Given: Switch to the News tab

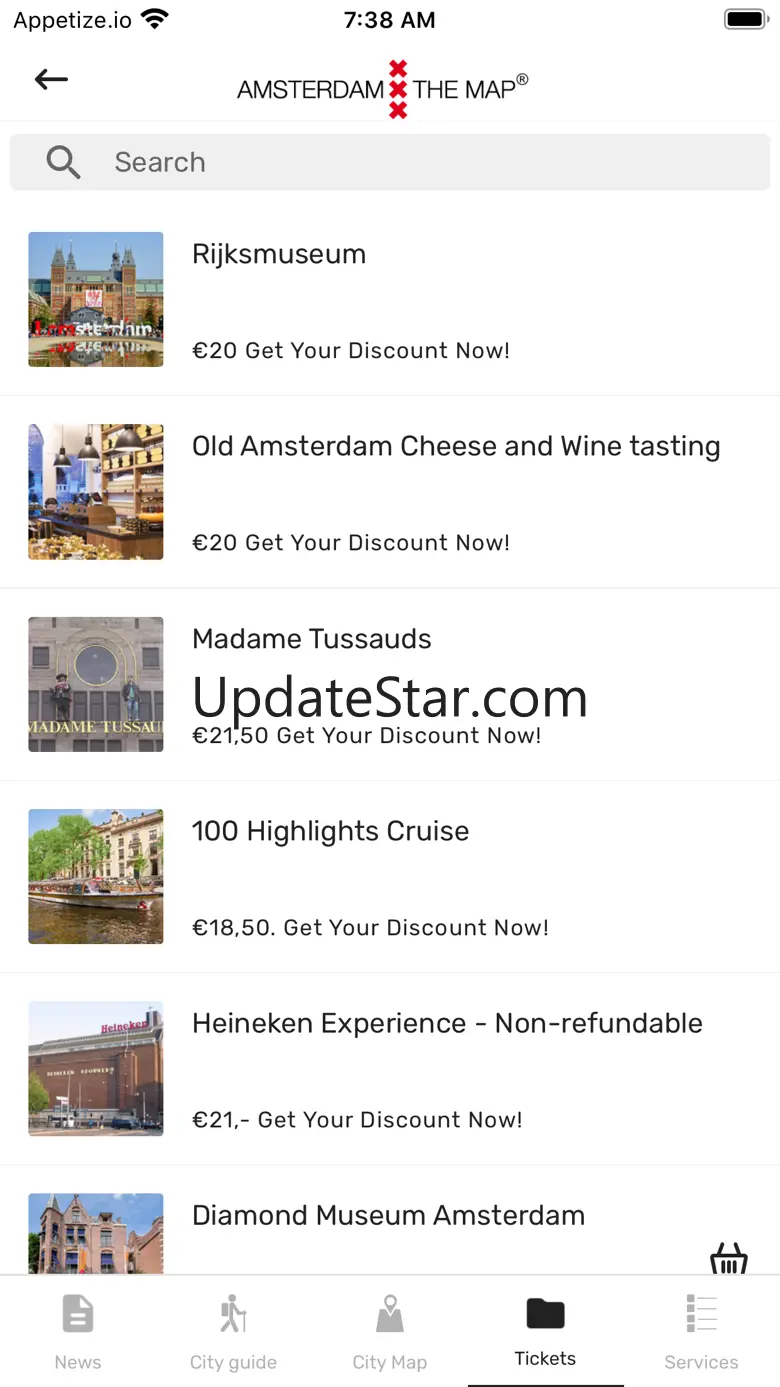Looking at the screenshot, I should click(x=78, y=1331).
